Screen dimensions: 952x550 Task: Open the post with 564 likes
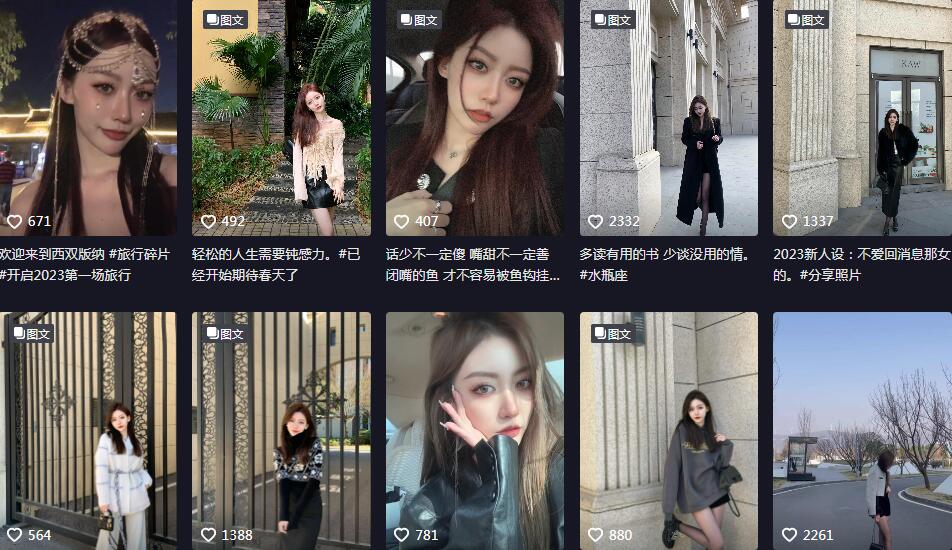coord(88,430)
